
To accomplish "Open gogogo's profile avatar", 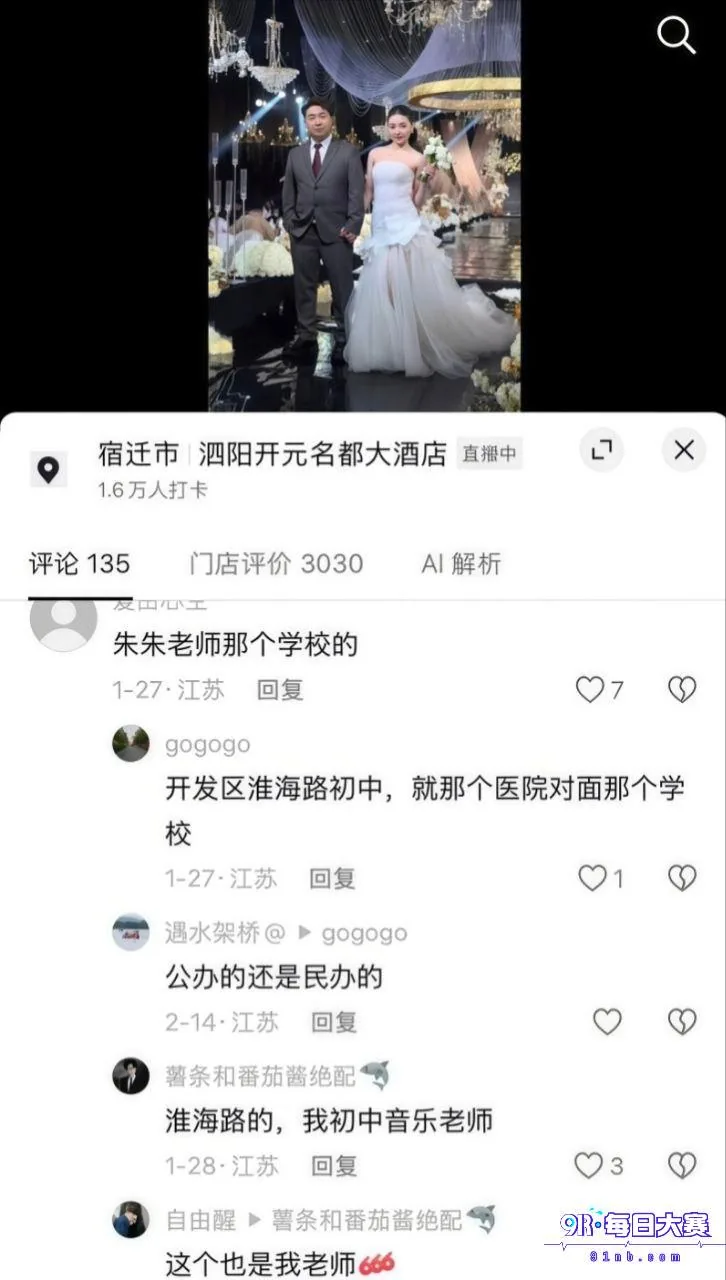I will 131,744.
